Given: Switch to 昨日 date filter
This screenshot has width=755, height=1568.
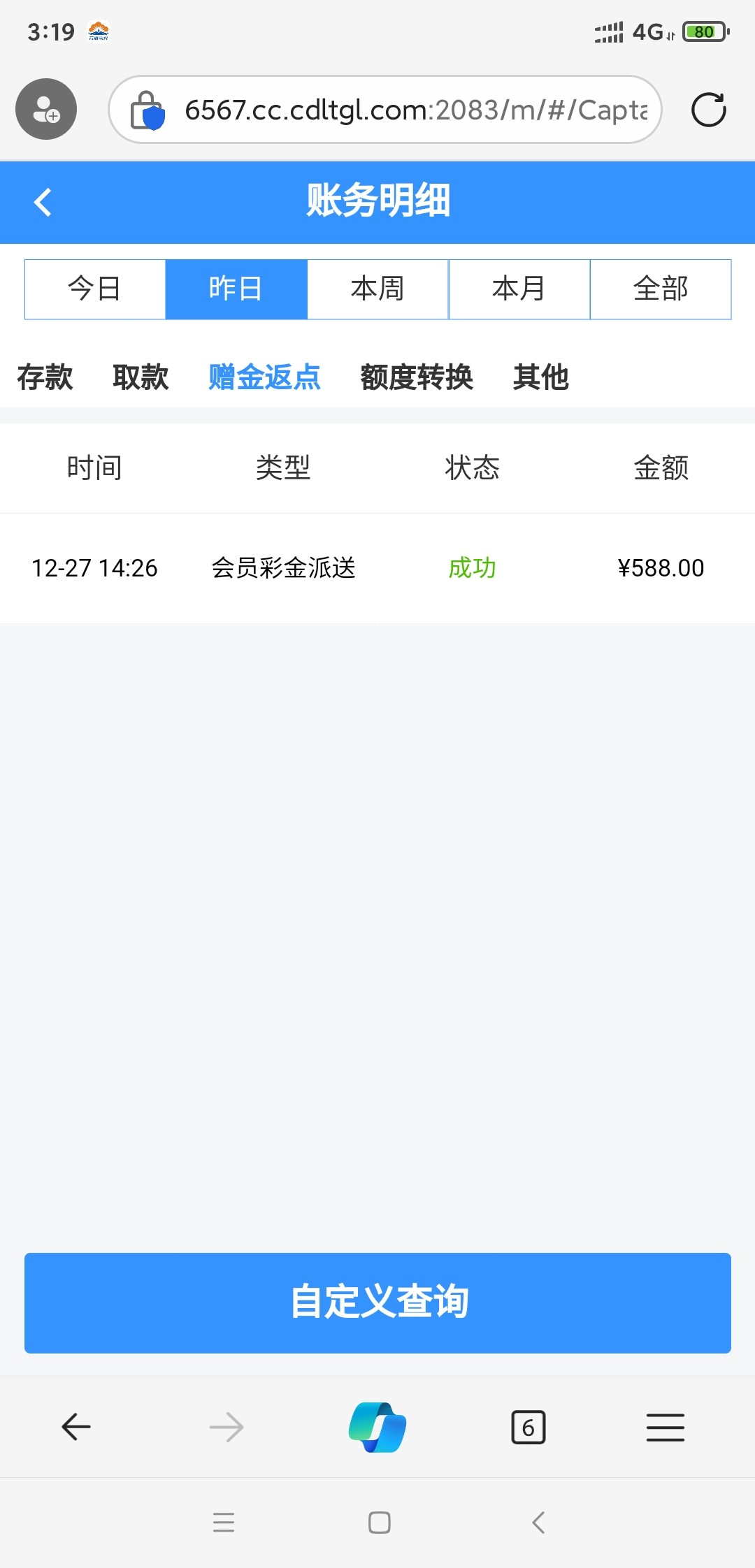Looking at the screenshot, I should 236,289.
